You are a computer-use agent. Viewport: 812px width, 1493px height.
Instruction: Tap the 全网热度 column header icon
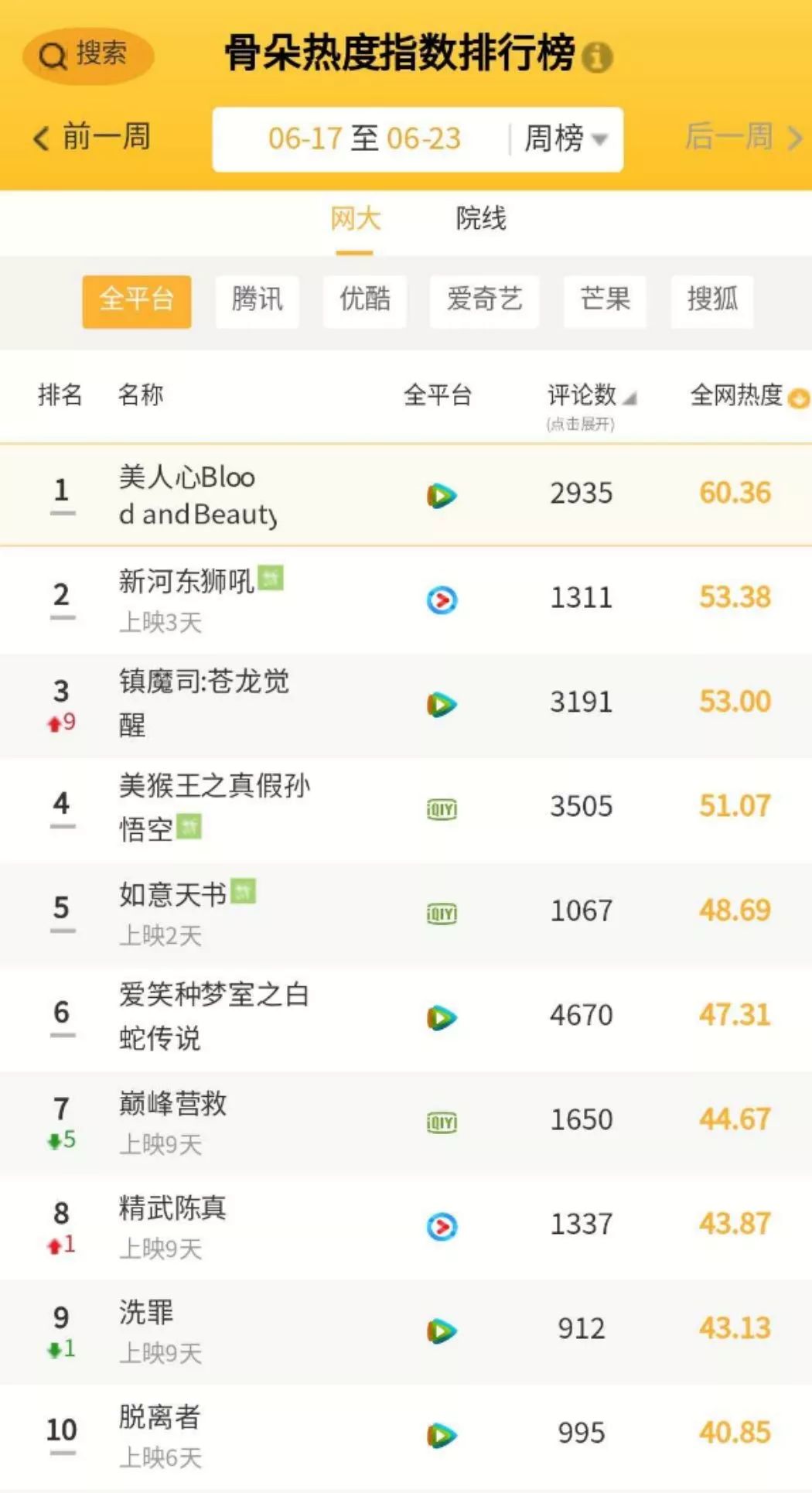[x=799, y=398]
